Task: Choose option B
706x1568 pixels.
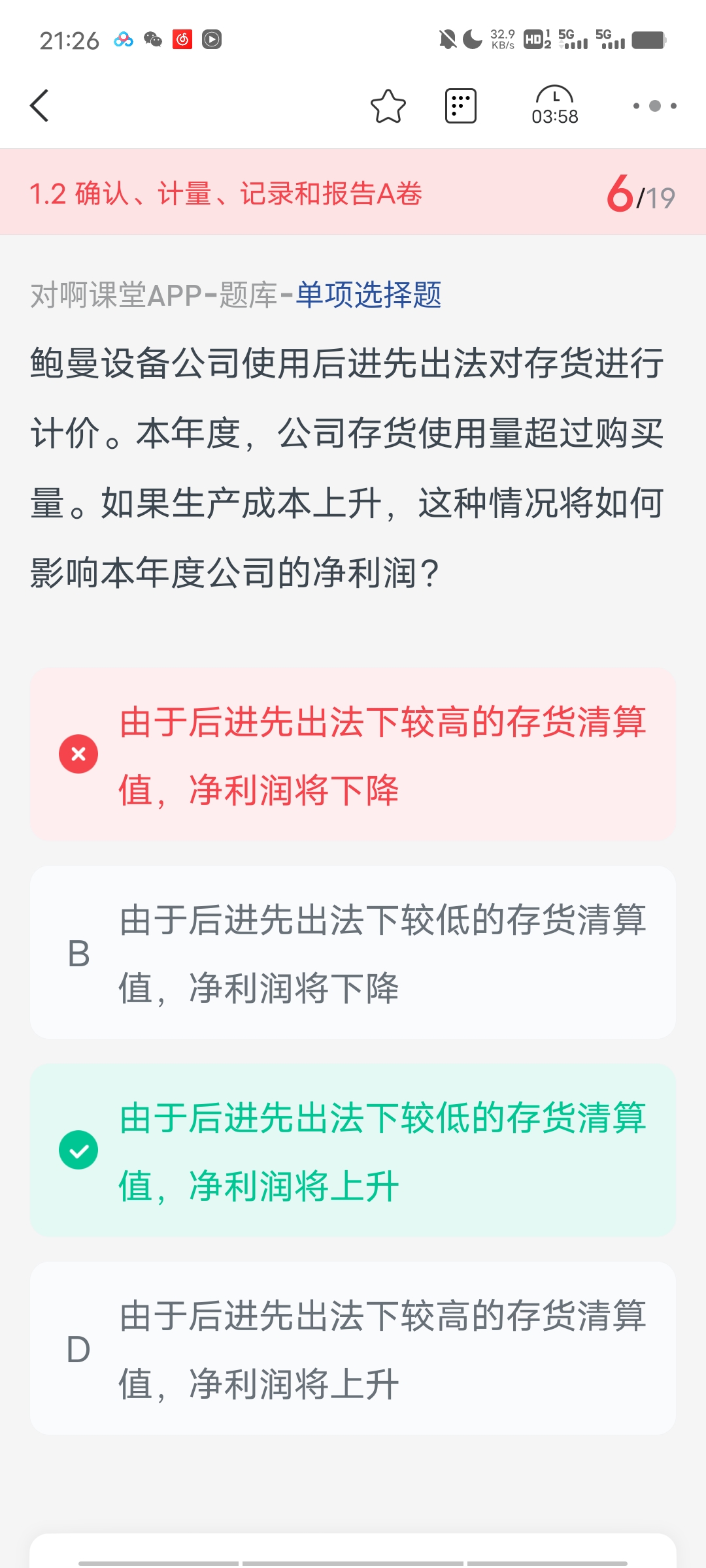Action: (x=353, y=953)
